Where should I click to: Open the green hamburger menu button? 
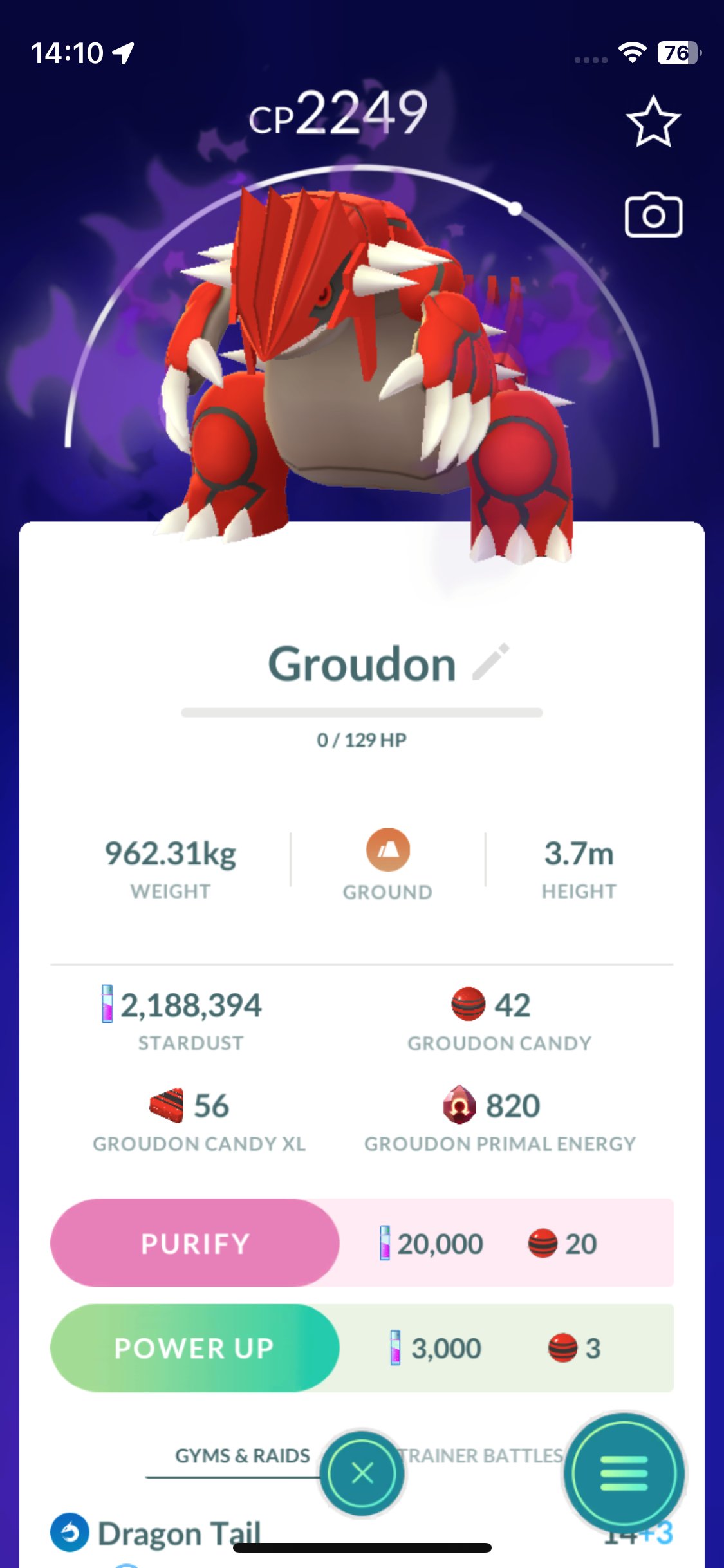click(x=624, y=1473)
